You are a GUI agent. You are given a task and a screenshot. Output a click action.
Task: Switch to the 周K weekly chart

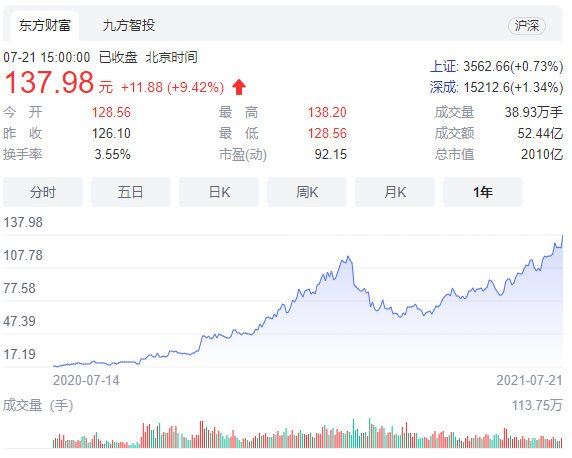[307, 192]
